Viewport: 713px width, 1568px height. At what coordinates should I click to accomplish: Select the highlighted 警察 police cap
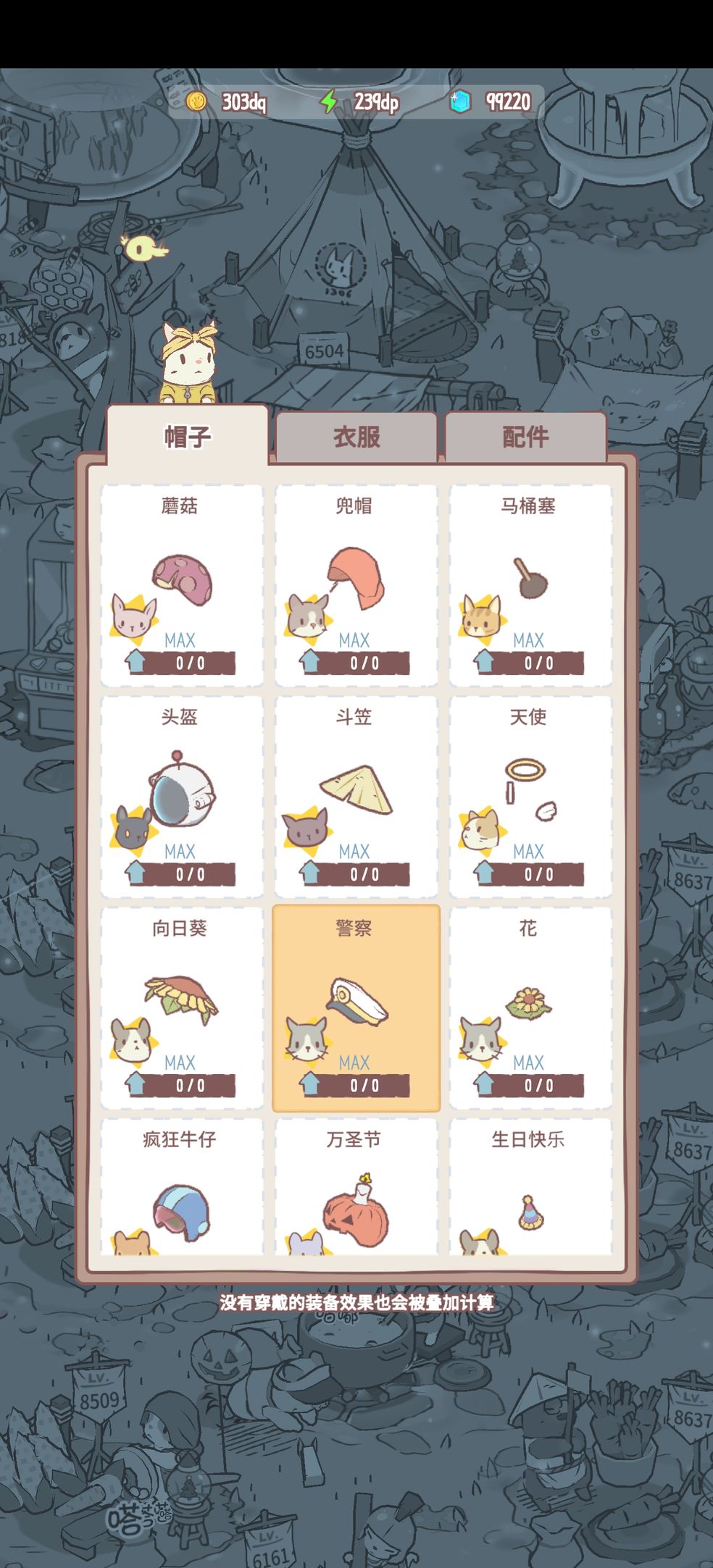(x=355, y=999)
